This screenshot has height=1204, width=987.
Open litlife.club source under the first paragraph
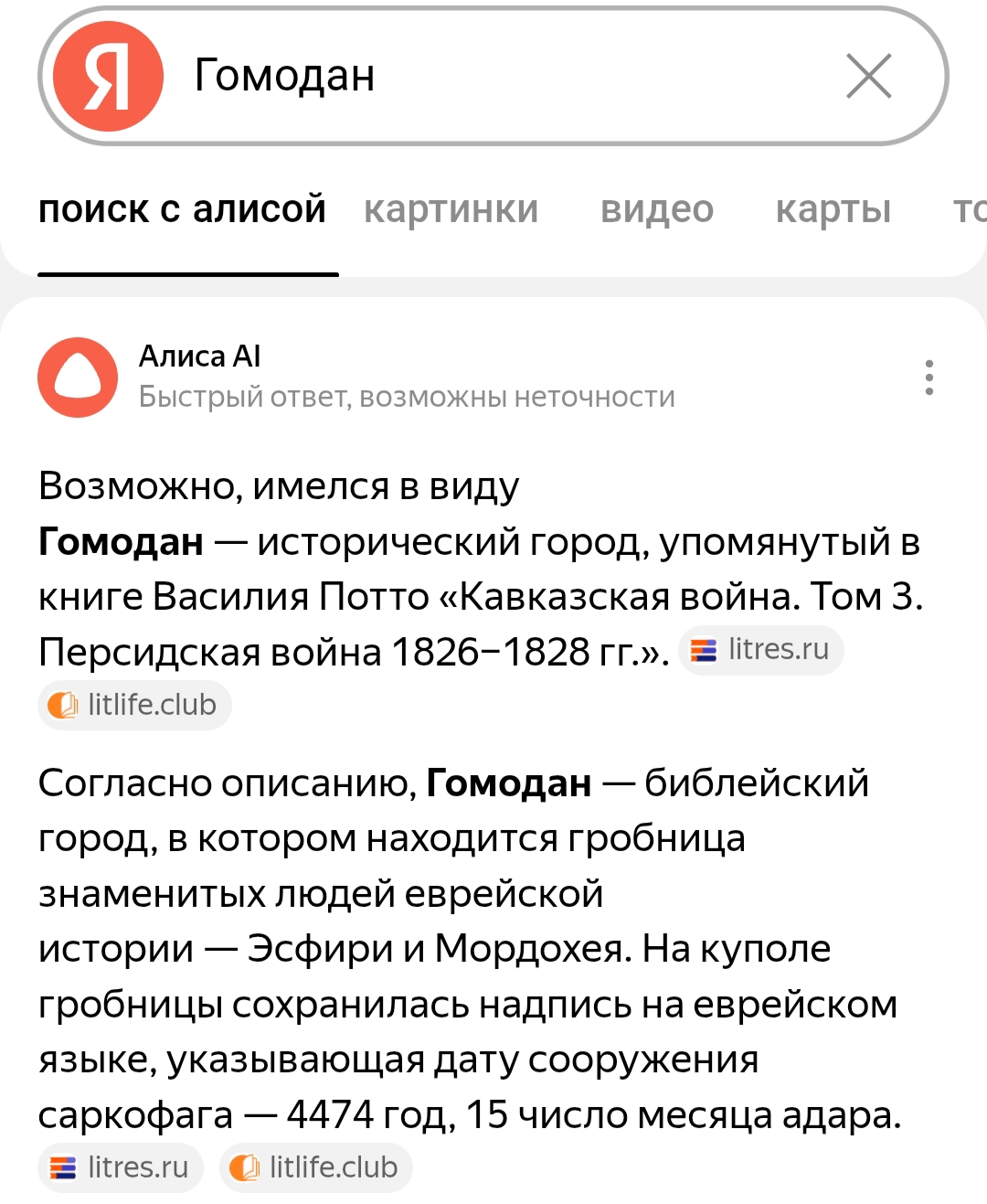[x=134, y=705]
